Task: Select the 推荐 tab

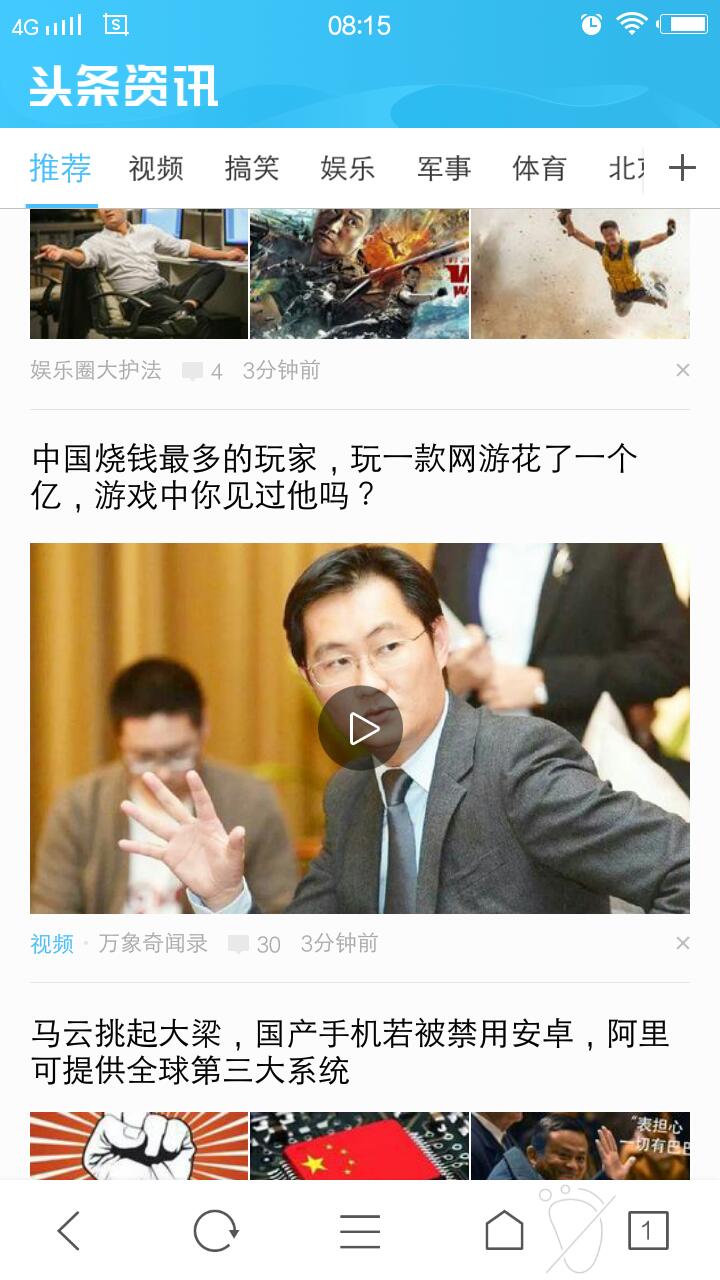Action: [x=60, y=168]
